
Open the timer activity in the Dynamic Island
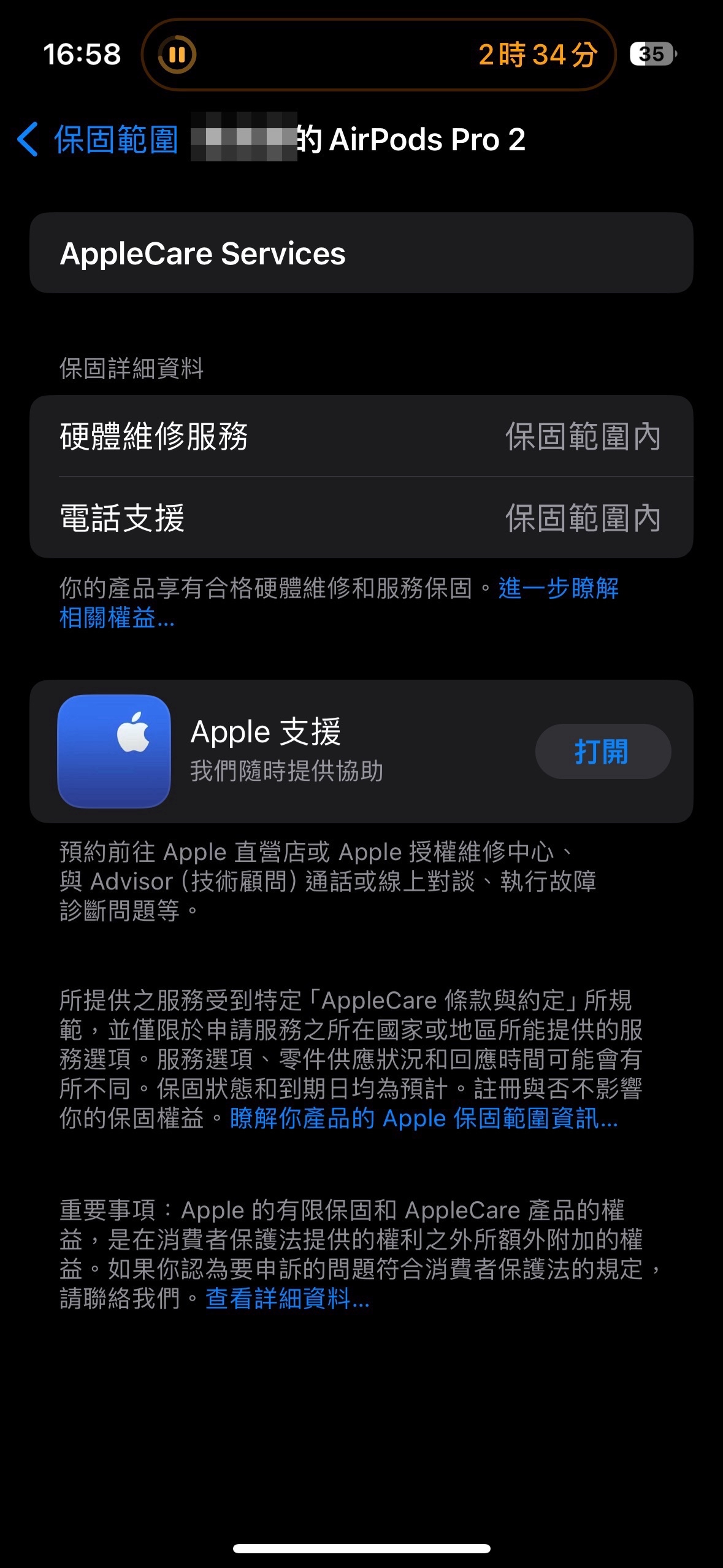[378, 55]
